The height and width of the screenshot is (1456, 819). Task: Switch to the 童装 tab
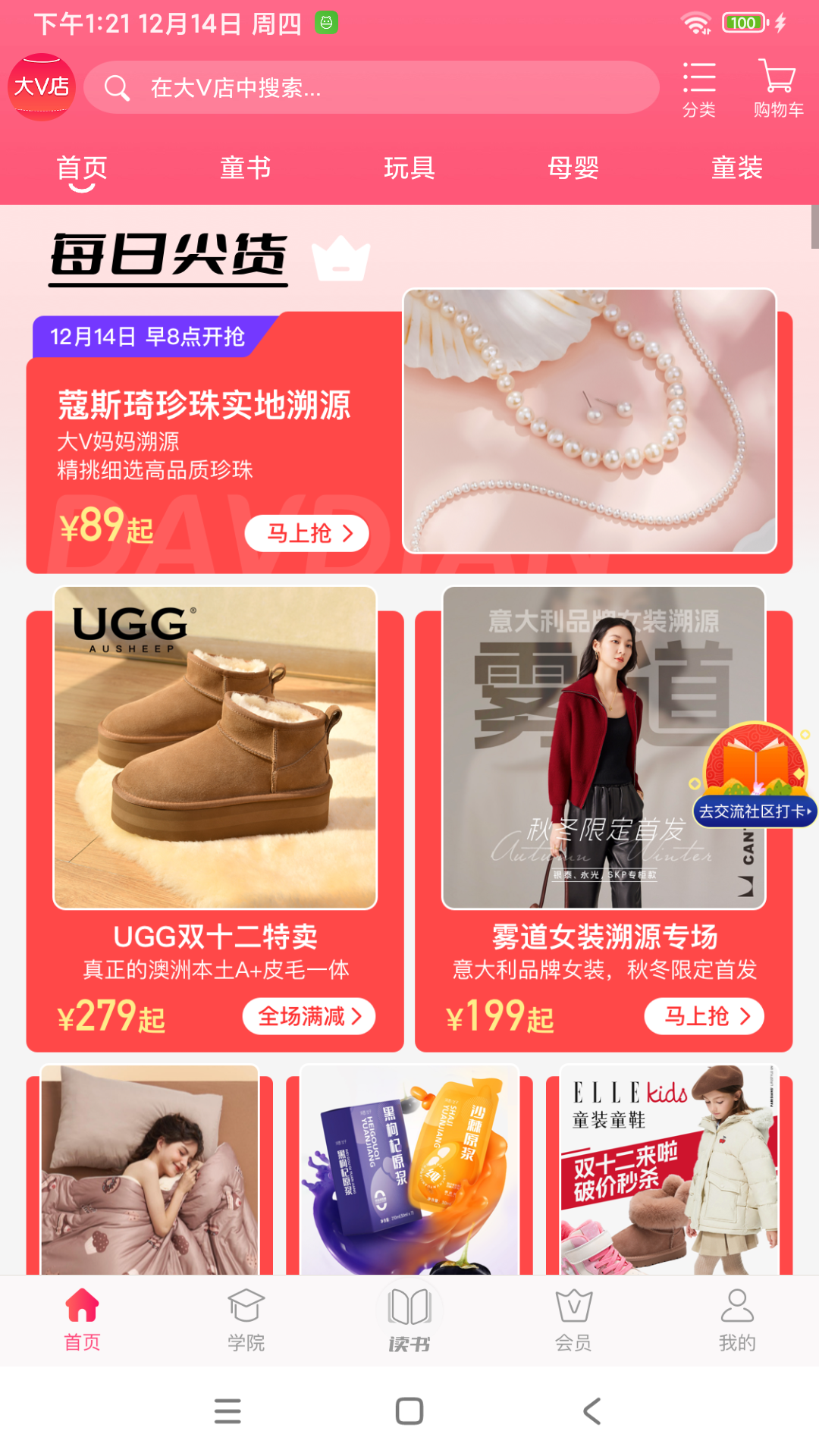point(736,168)
